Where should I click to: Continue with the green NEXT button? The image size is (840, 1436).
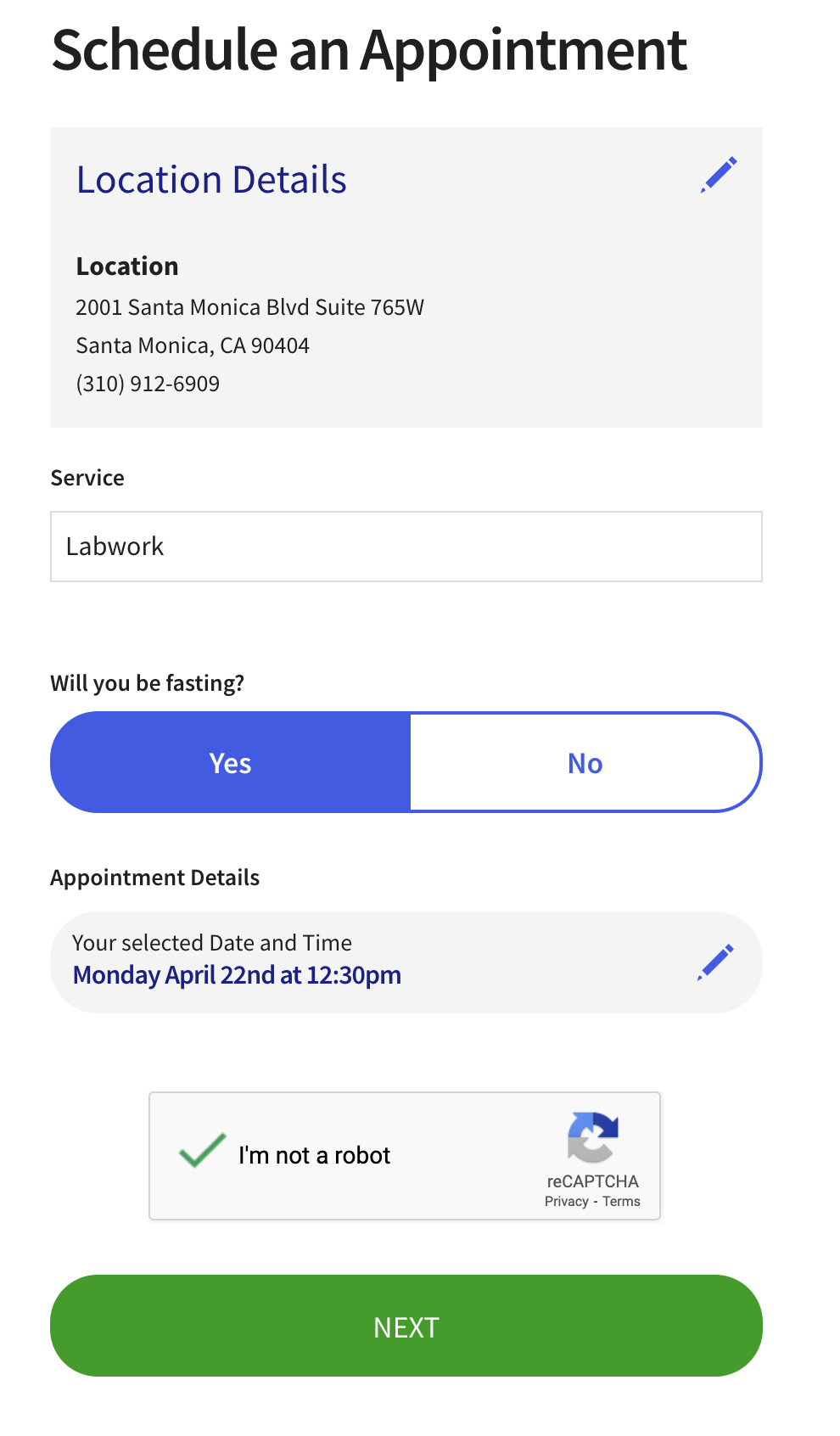pos(406,1326)
